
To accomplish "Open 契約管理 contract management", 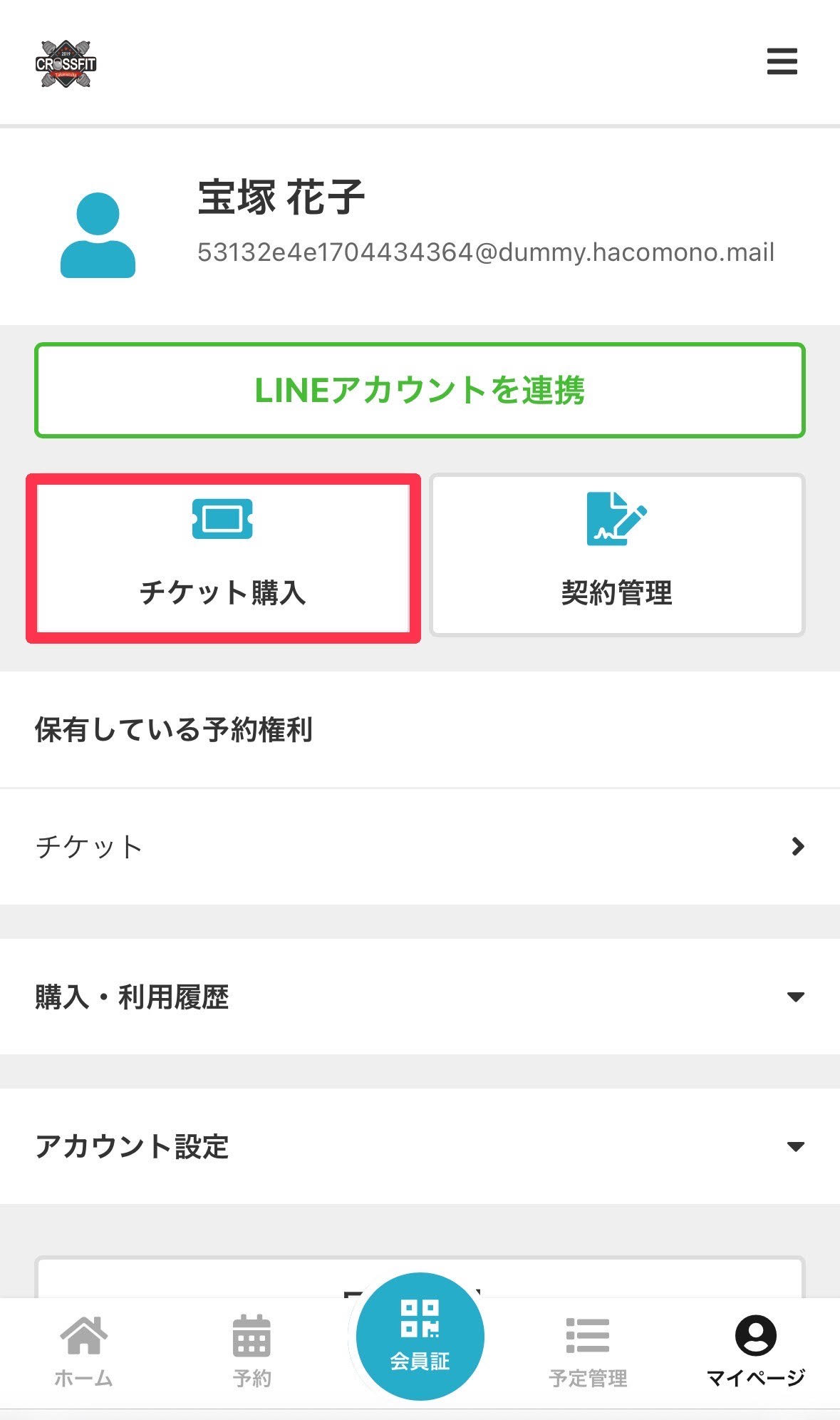I will pyautogui.click(x=617, y=552).
